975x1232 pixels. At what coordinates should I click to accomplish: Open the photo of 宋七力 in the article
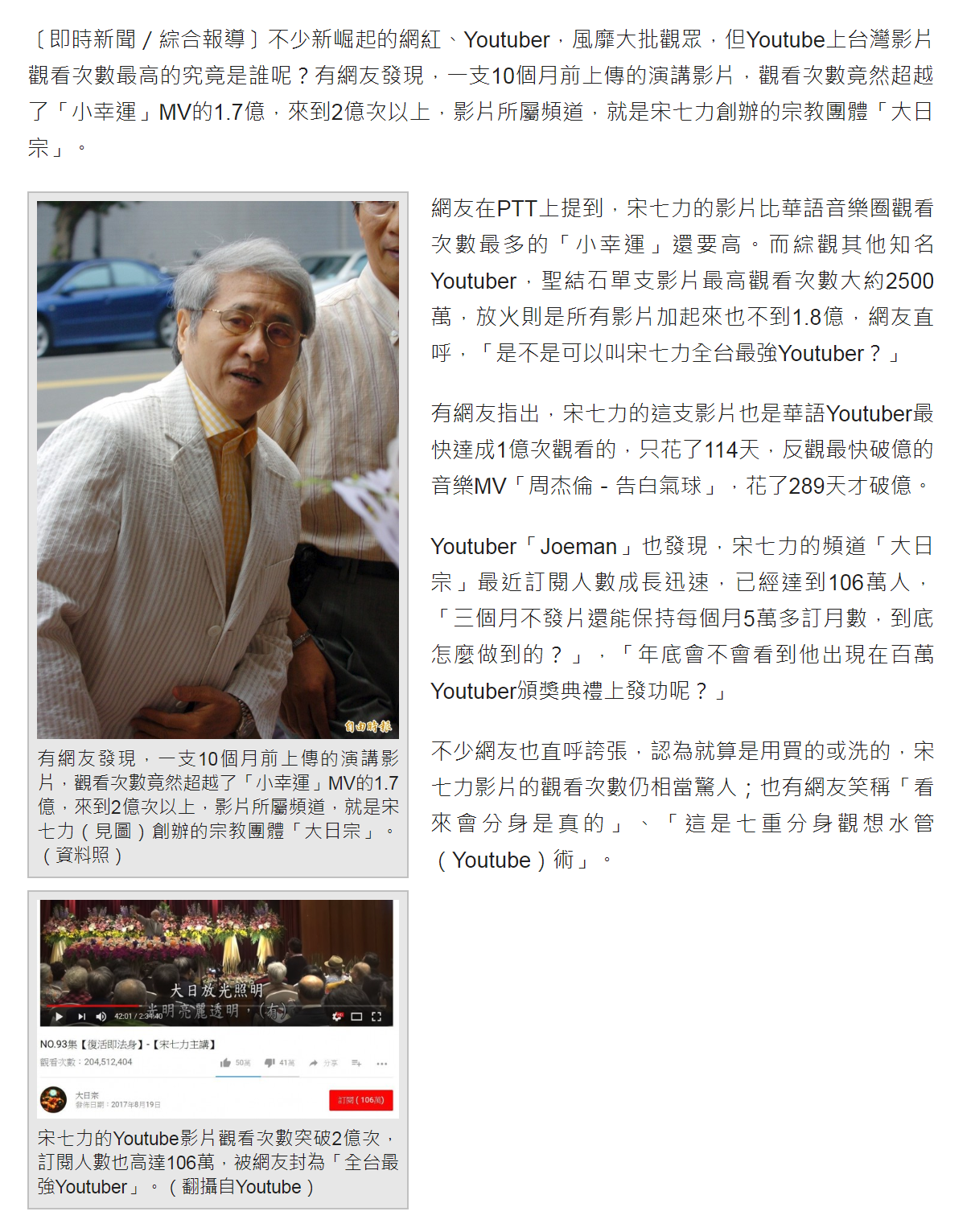click(218, 469)
